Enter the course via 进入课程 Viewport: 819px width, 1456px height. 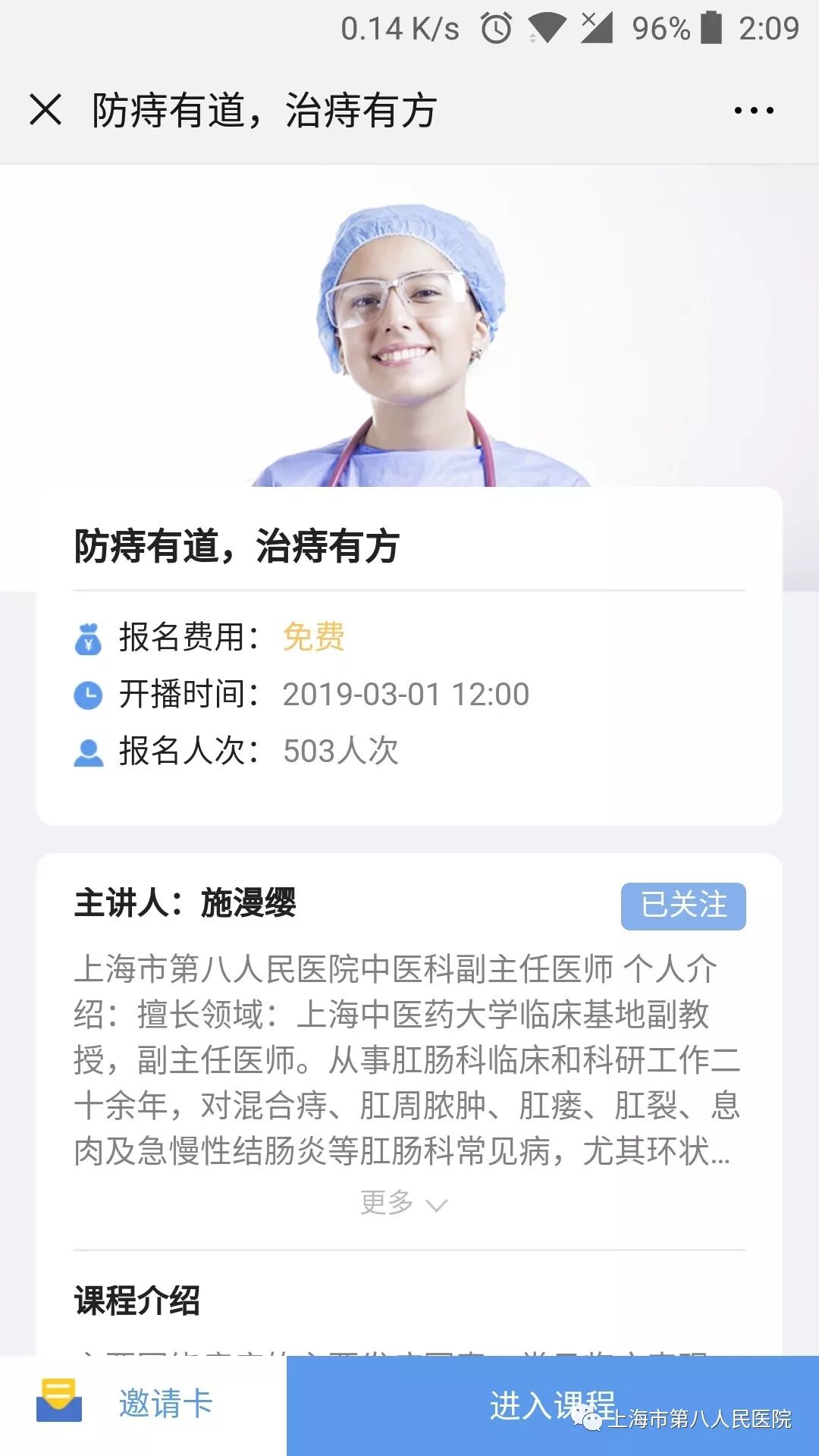click(x=553, y=1405)
